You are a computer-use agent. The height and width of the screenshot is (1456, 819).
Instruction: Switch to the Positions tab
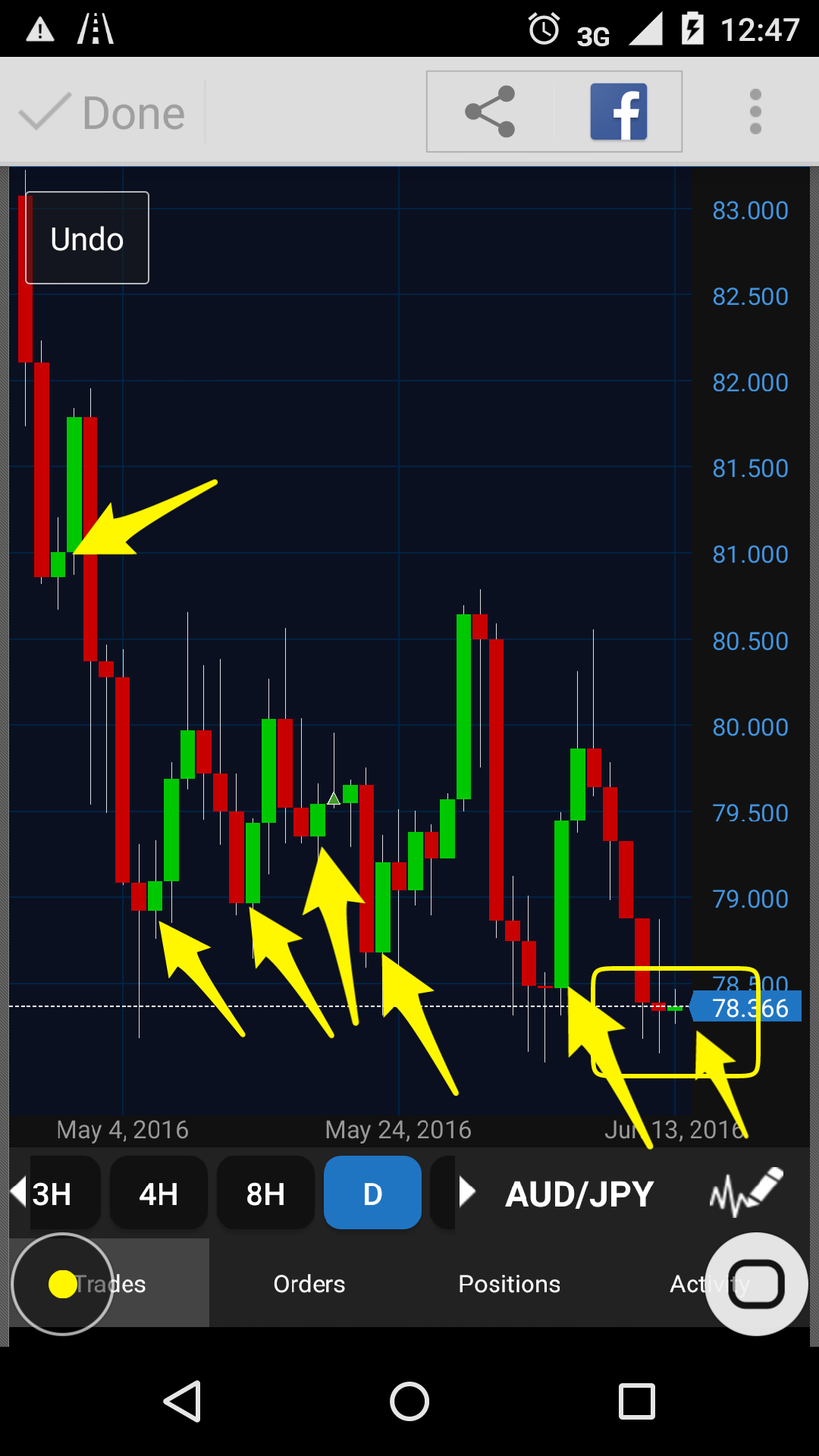click(509, 1284)
